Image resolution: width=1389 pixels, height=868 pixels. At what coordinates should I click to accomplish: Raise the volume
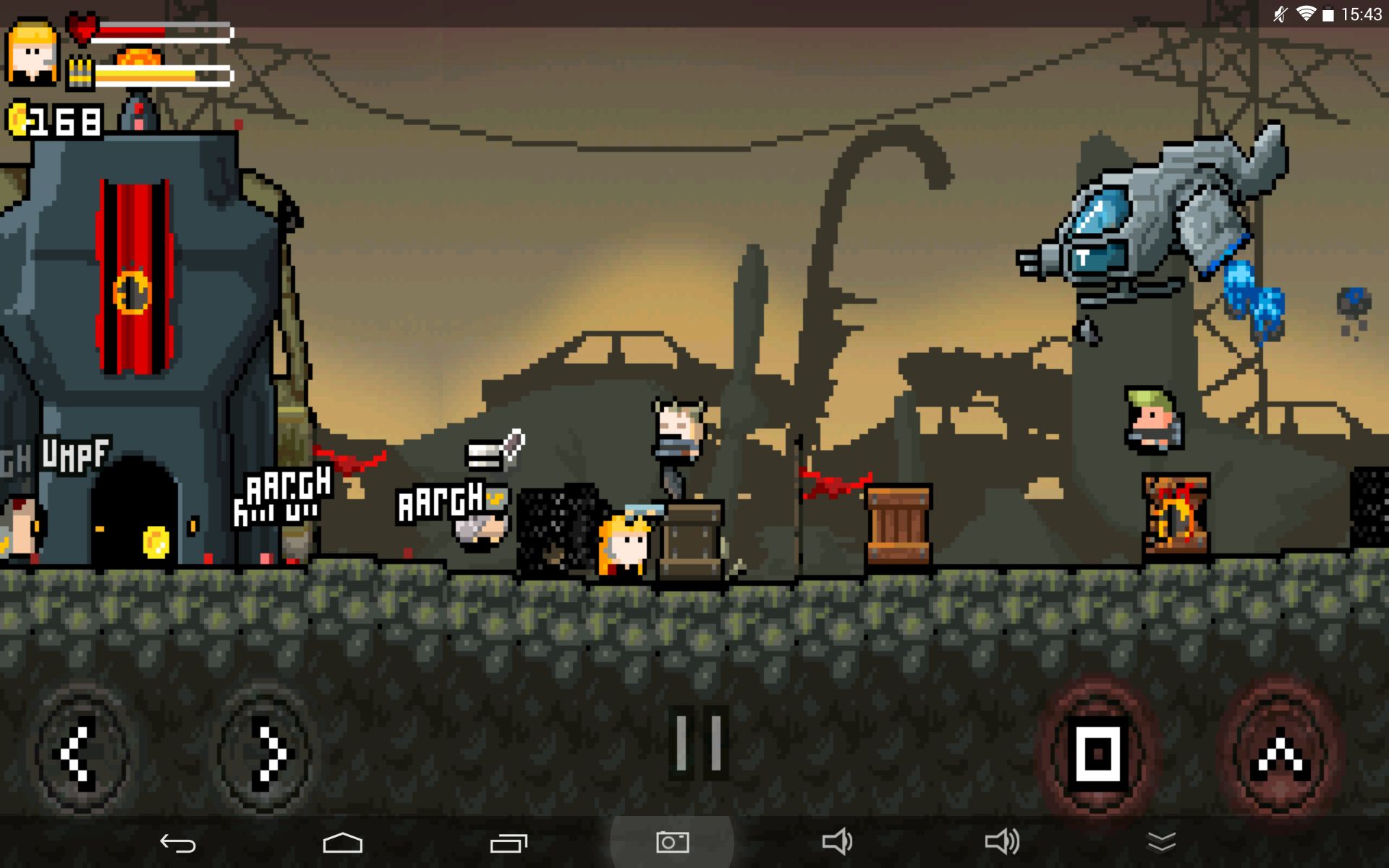point(1002,842)
